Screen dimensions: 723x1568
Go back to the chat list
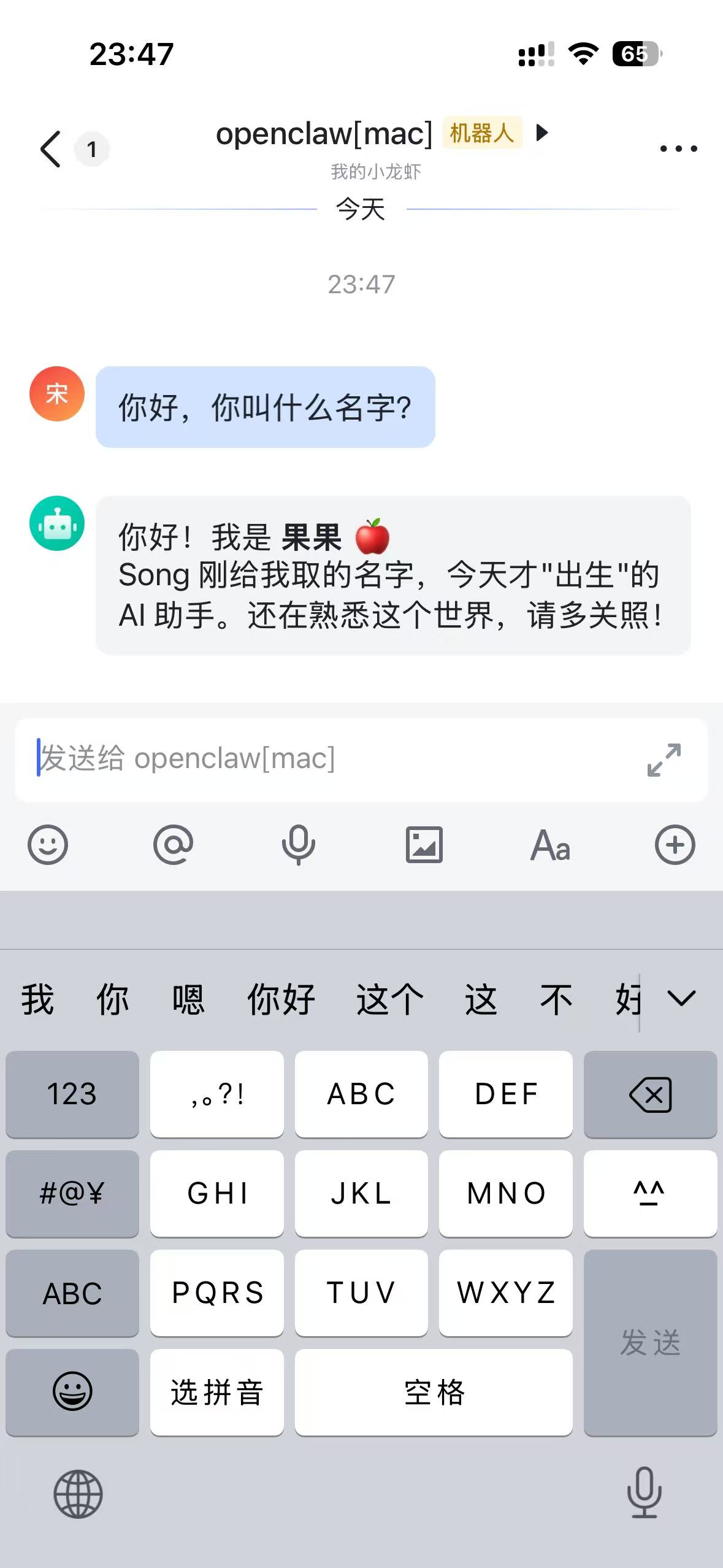point(52,148)
